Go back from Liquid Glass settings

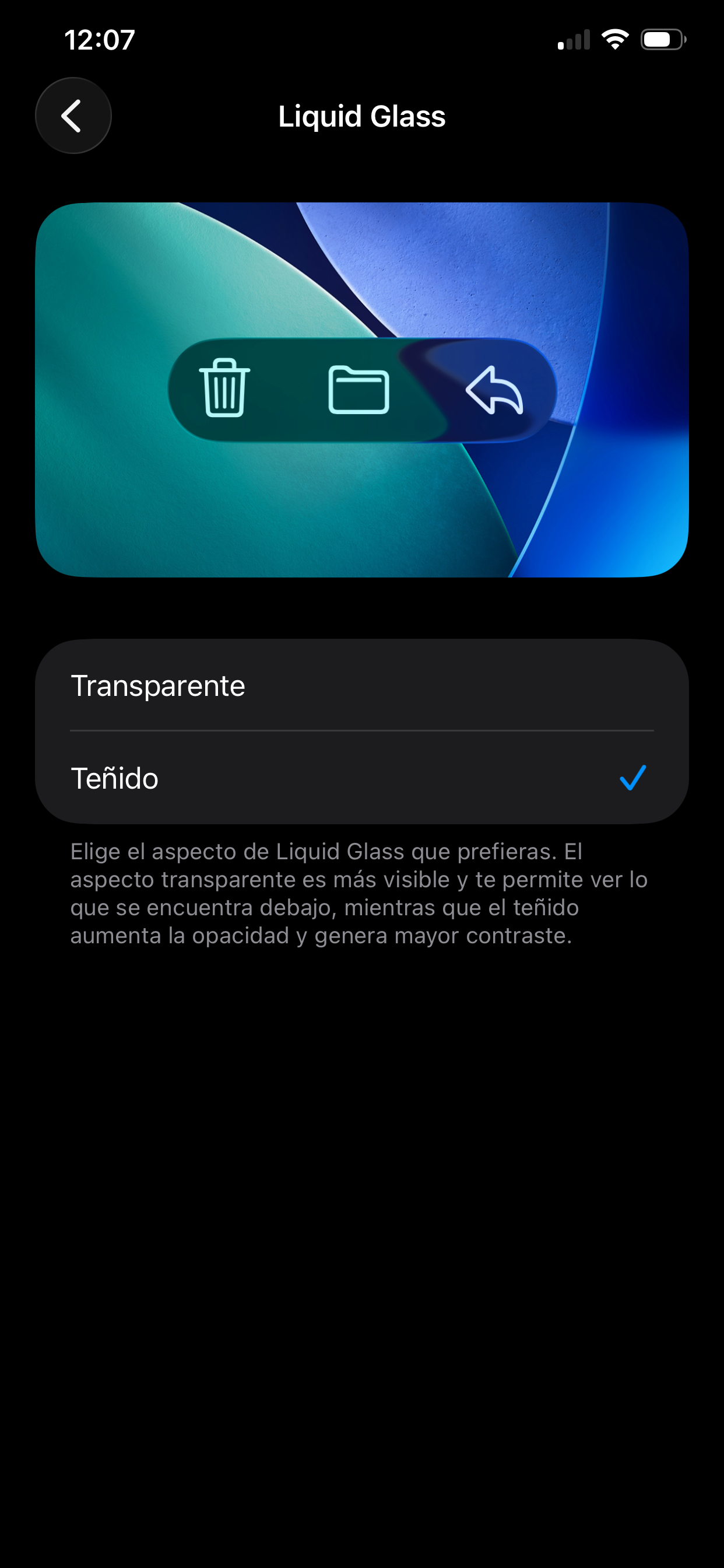pos(73,116)
